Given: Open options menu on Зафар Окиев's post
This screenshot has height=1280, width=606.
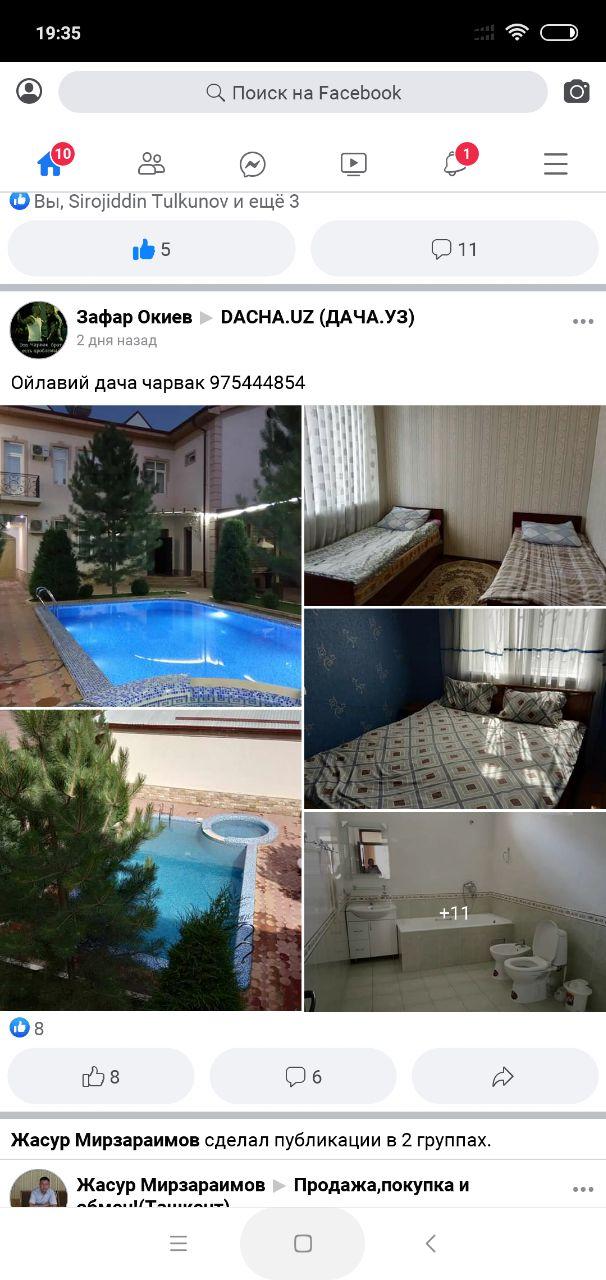Looking at the screenshot, I should coord(583,322).
